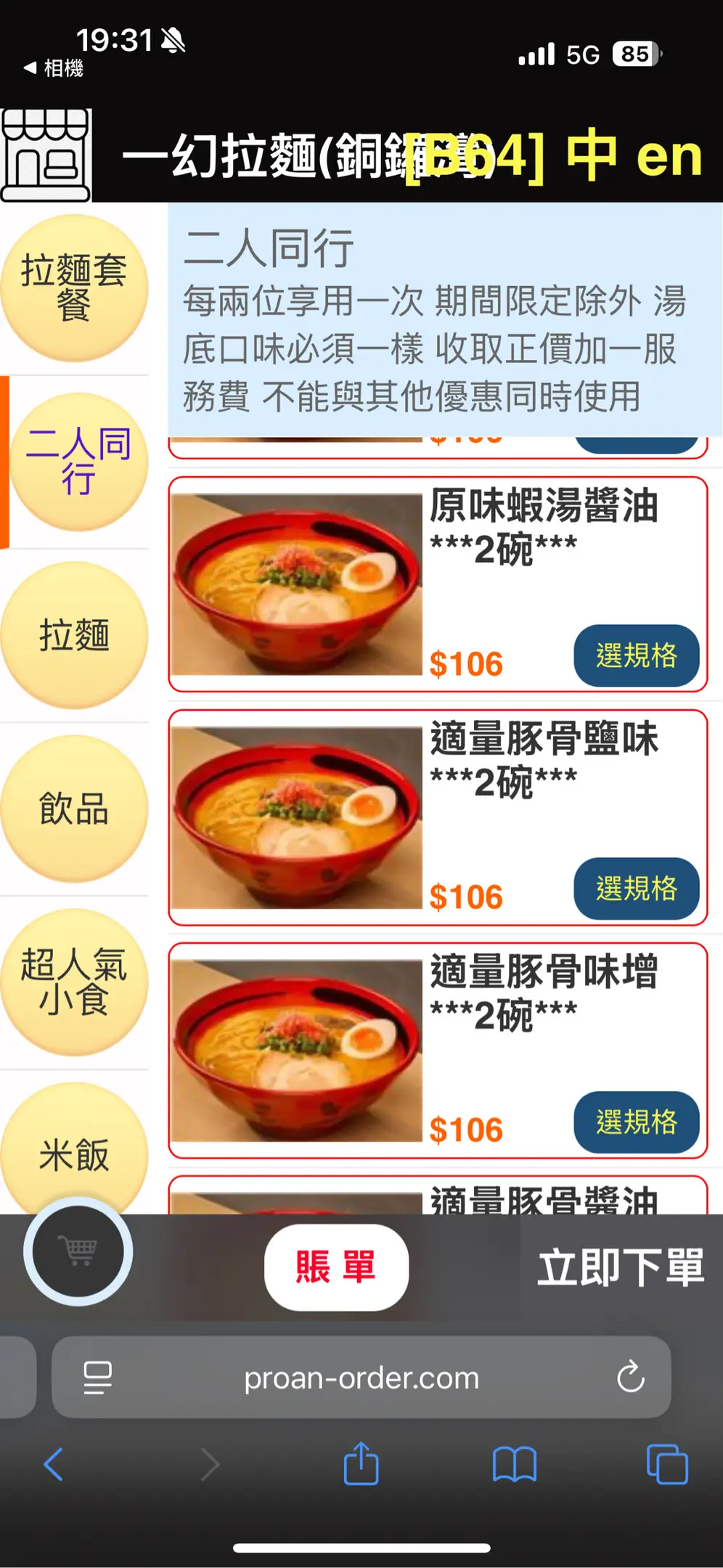Tap 選規格 for 適量豚骨鹽味
Screen dimensions: 723x1568
coord(636,889)
